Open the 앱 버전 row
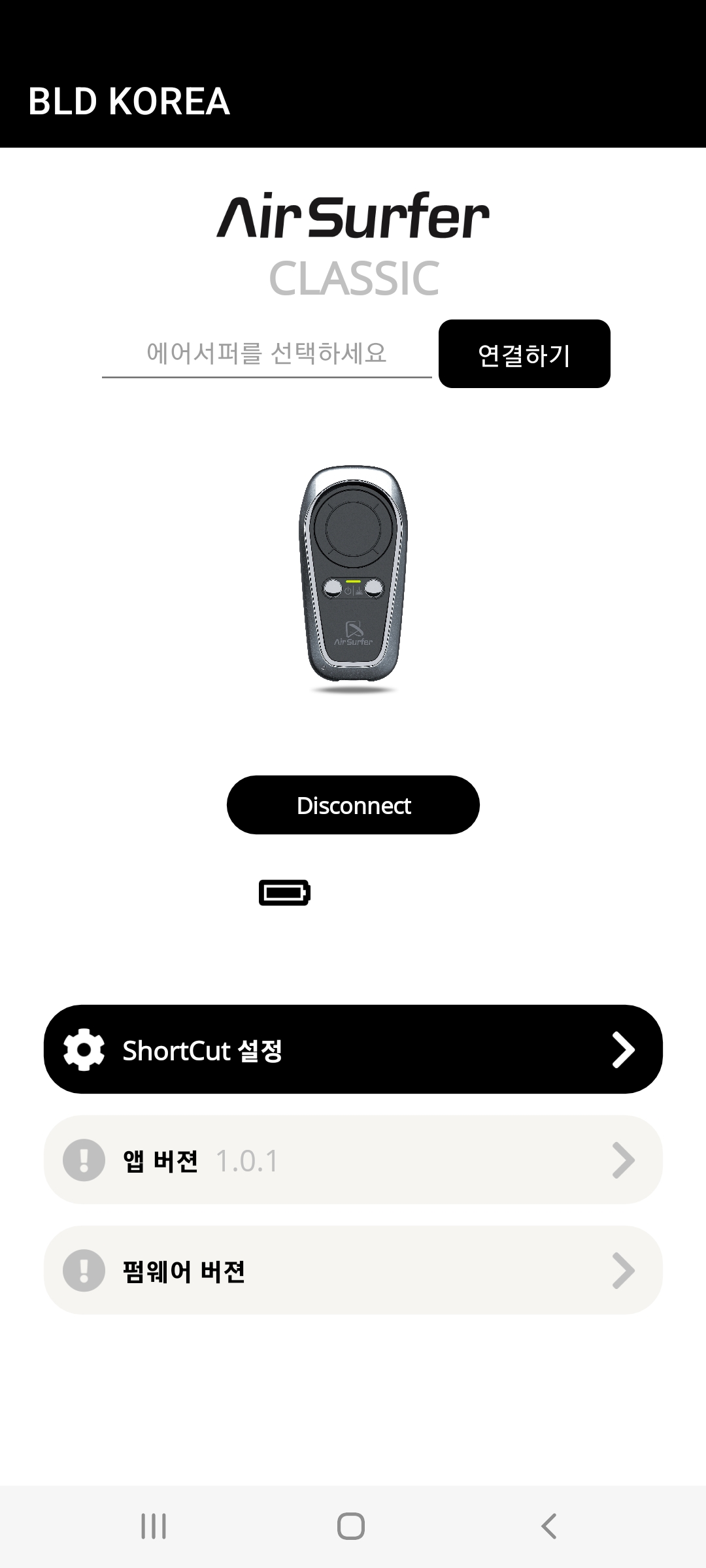706x1568 pixels. pyautogui.click(x=353, y=1160)
